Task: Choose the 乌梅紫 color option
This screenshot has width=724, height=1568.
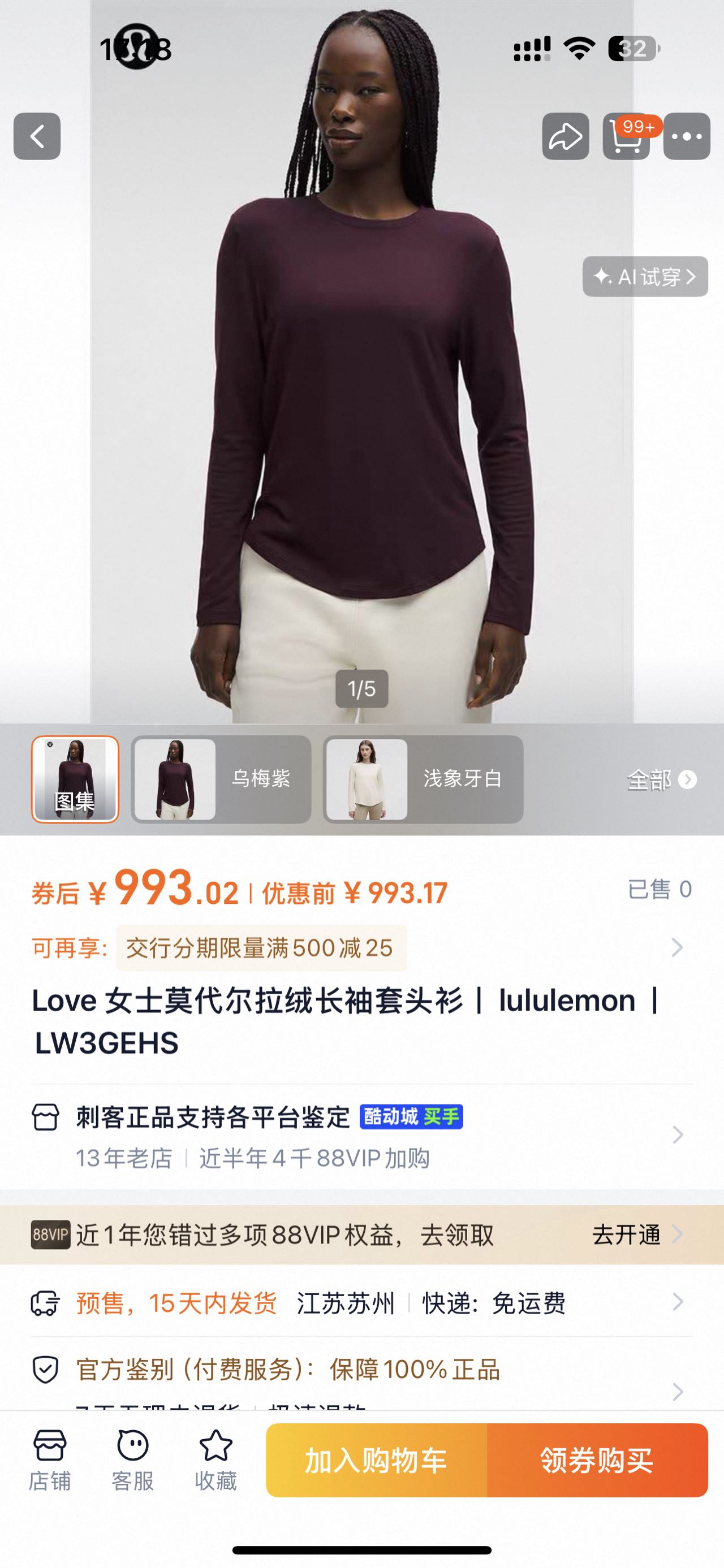Action: pyautogui.click(x=221, y=779)
